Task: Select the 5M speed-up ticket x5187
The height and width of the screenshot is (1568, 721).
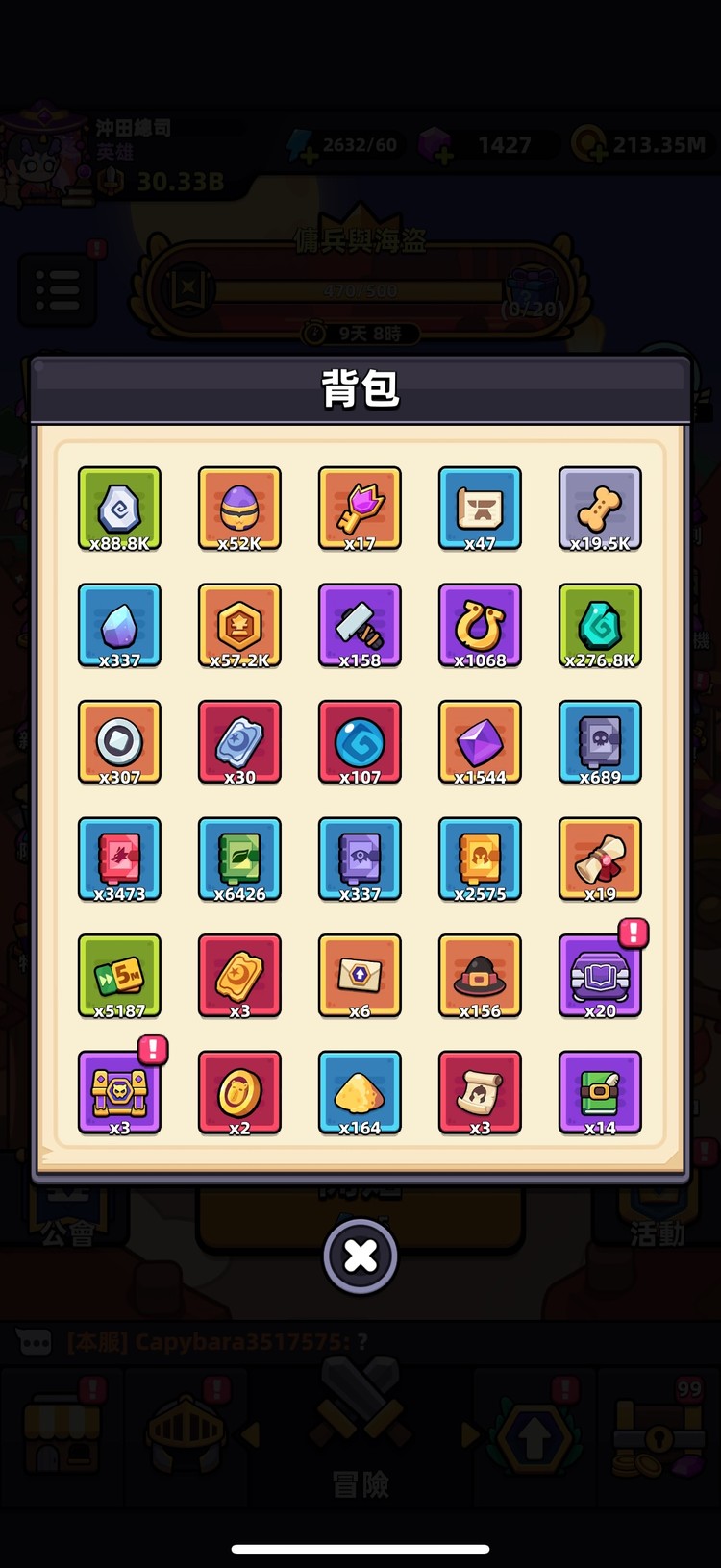Action: coord(119,976)
